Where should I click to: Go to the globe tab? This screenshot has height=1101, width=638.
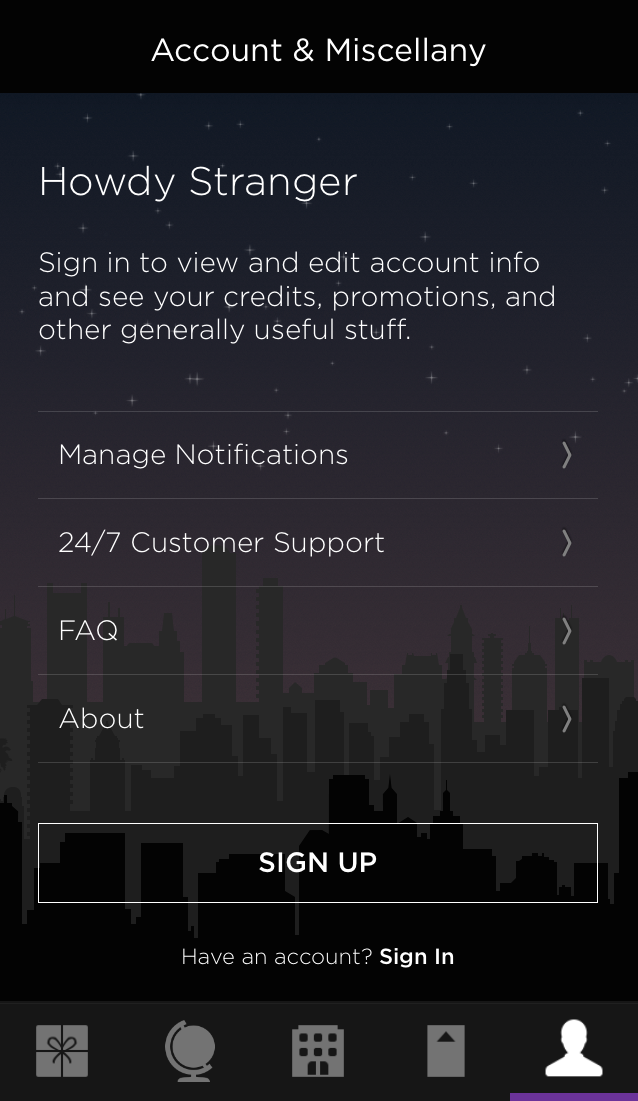(x=190, y=1051)
